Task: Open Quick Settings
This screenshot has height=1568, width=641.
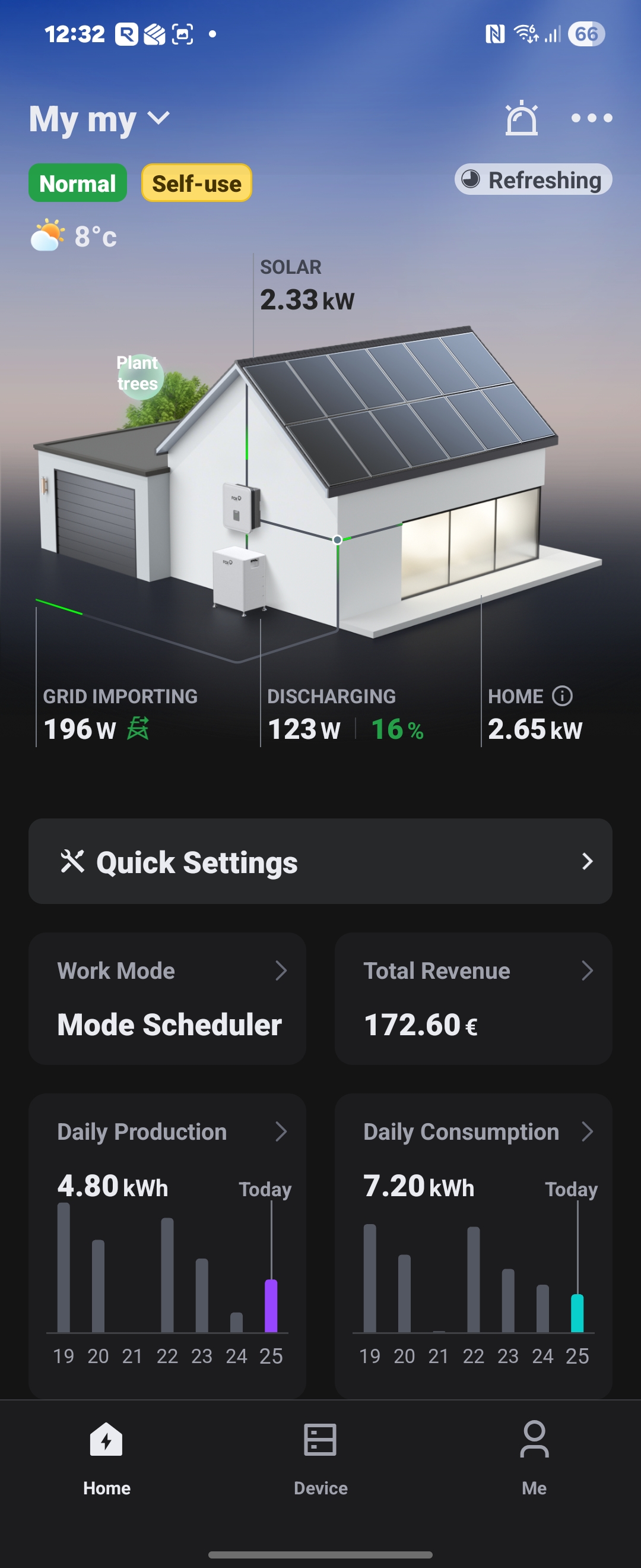Action: coord(320,861)
